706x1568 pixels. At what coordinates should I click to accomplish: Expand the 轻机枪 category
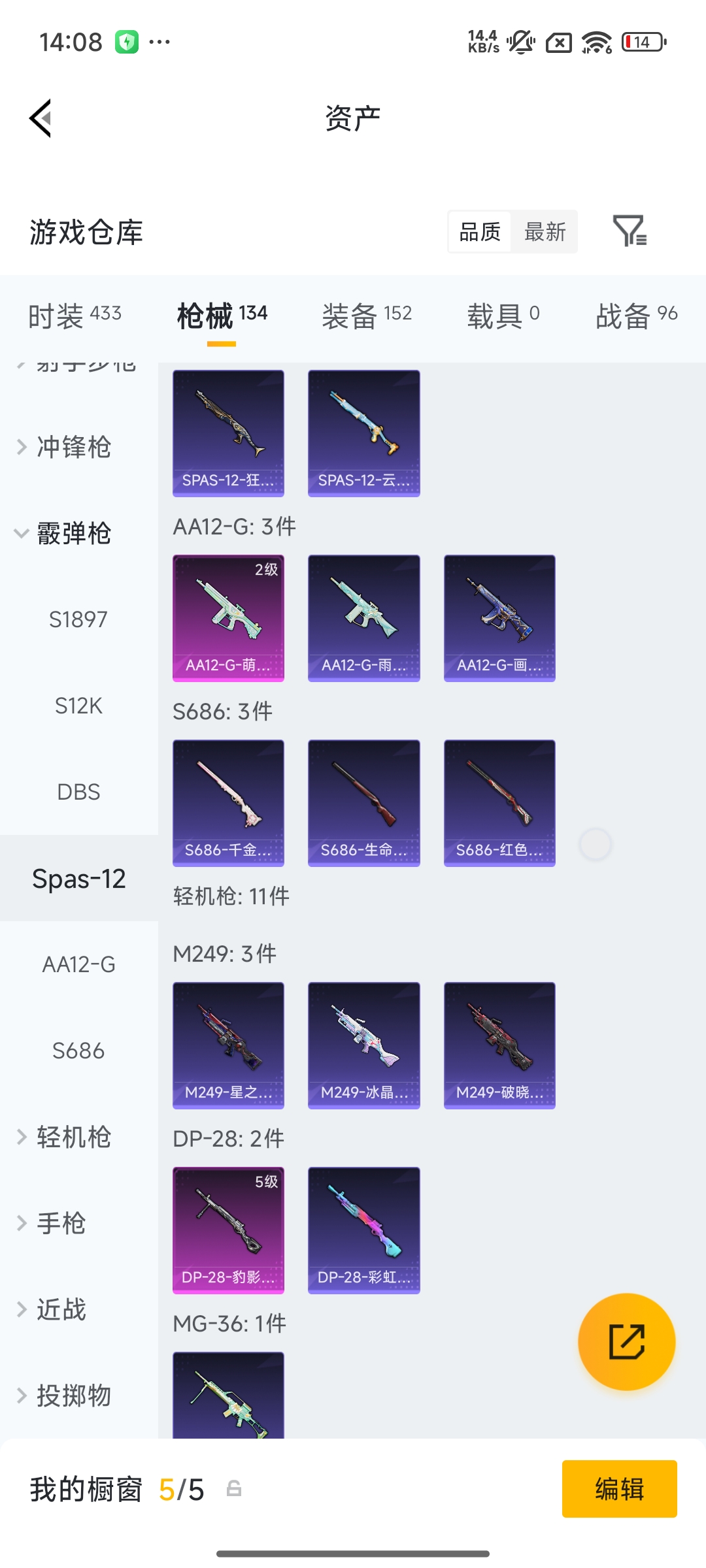pyautogui.click(x=73, y=1137)
